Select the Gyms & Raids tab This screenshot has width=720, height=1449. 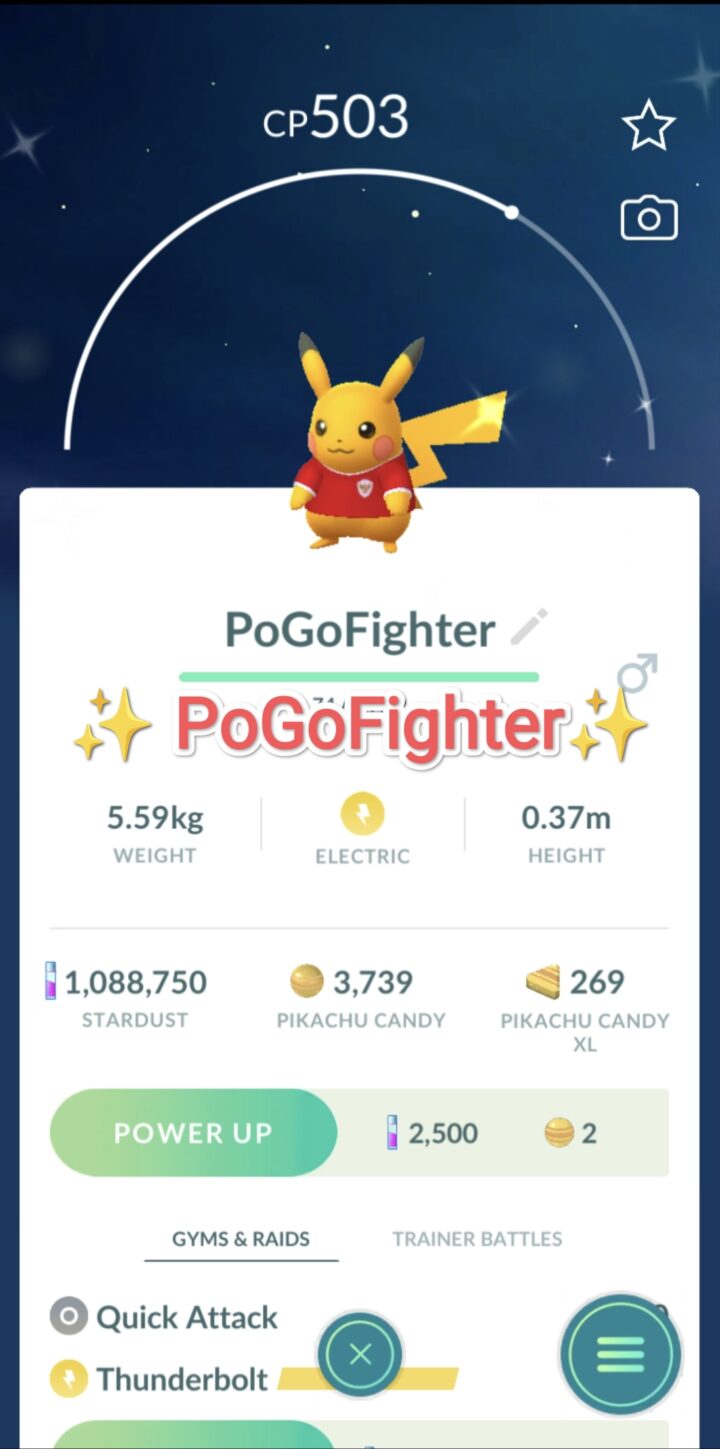(x=241, y=1239)
